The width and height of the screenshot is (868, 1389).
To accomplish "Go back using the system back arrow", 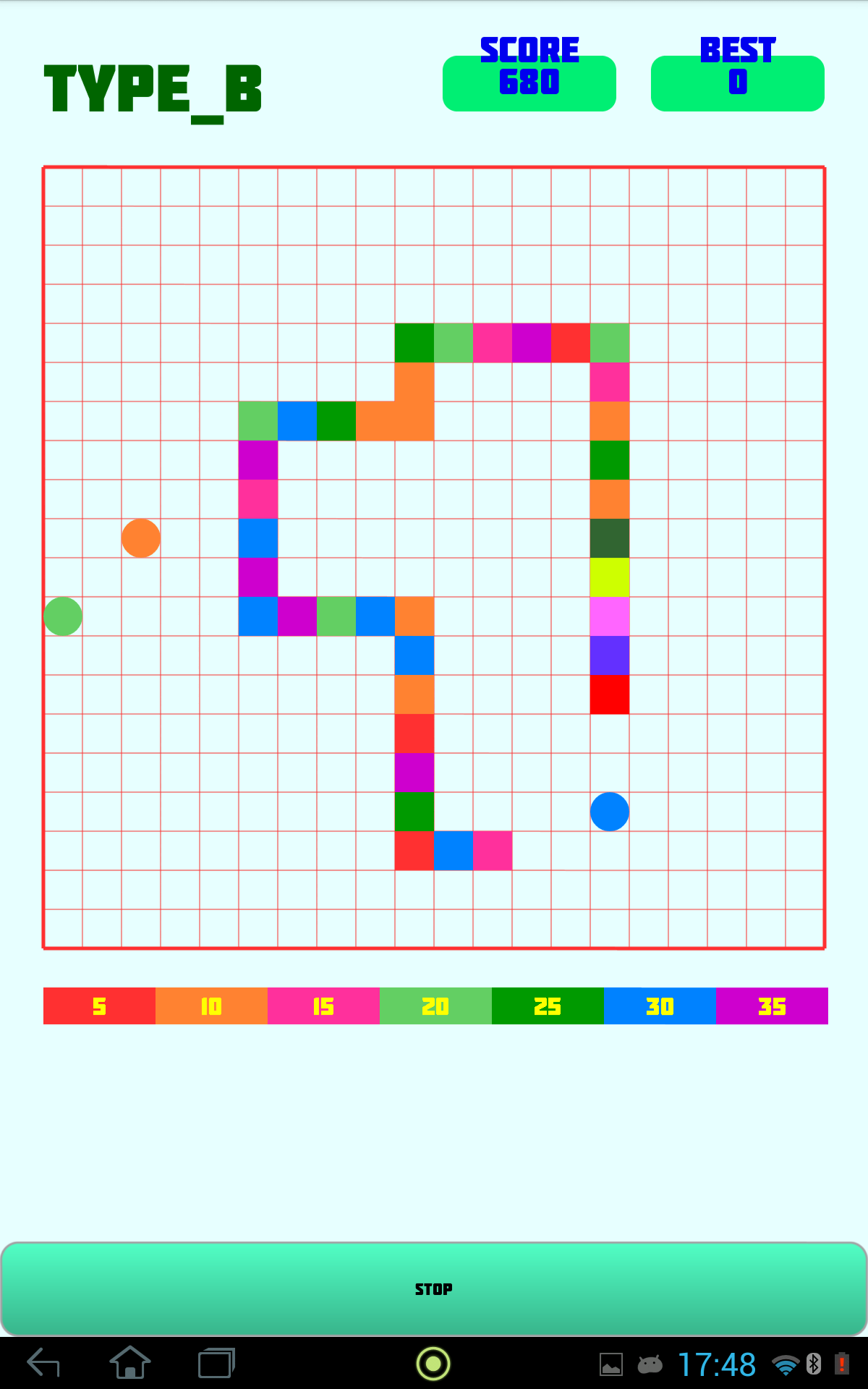I will 43,1364.
